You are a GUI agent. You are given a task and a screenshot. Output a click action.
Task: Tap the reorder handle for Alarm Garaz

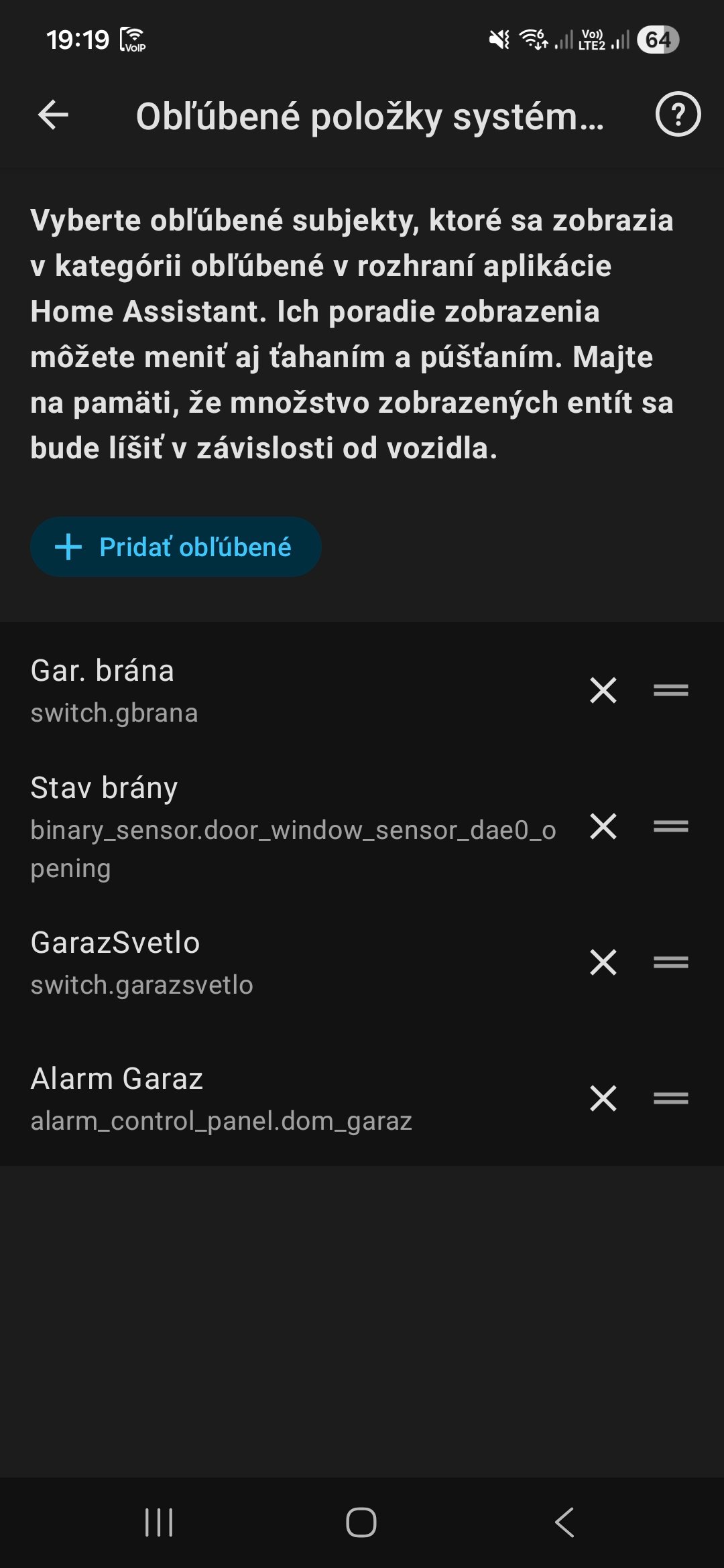click(x=671, y=1098)
